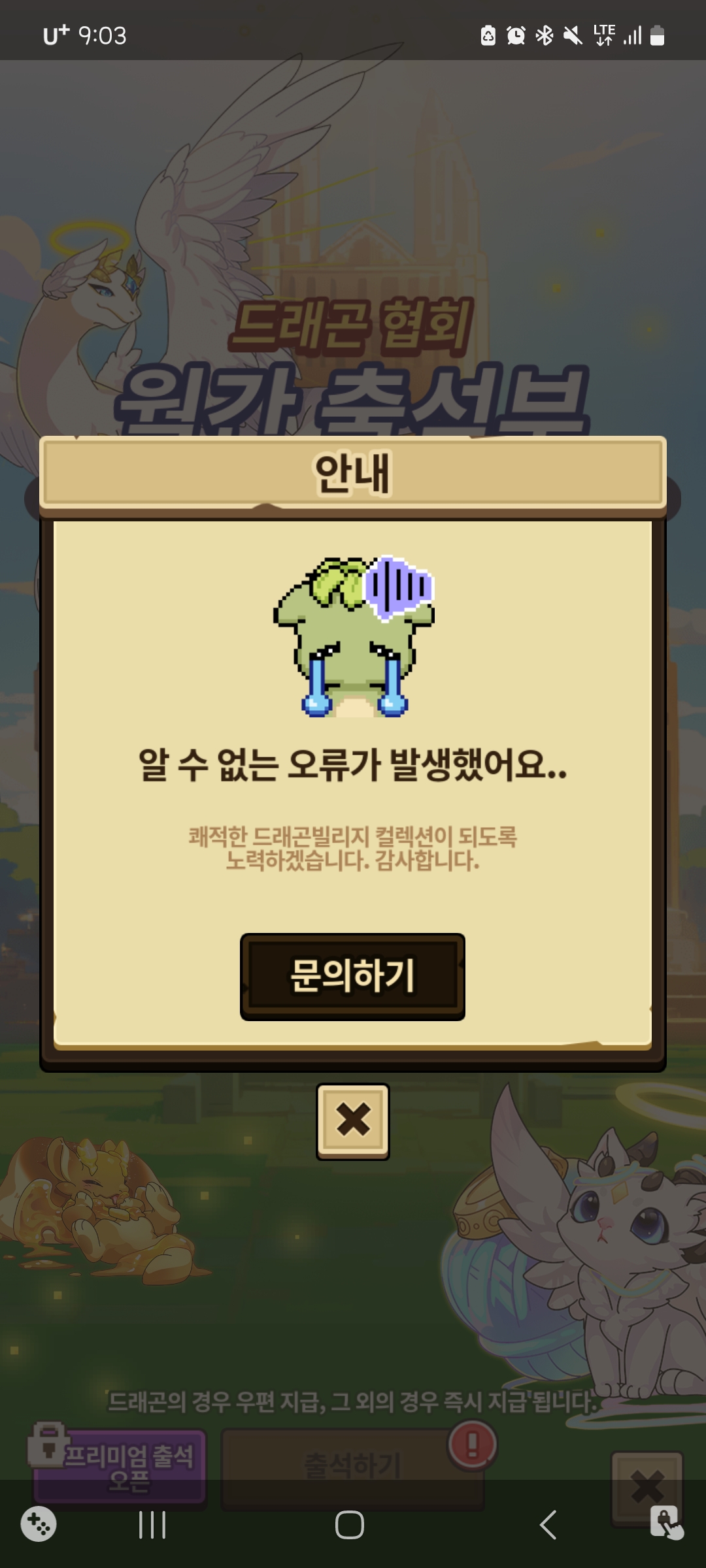Screen dimensions: 706x1568
Task: Open the game tools icon
Action: click(39, 1524)
